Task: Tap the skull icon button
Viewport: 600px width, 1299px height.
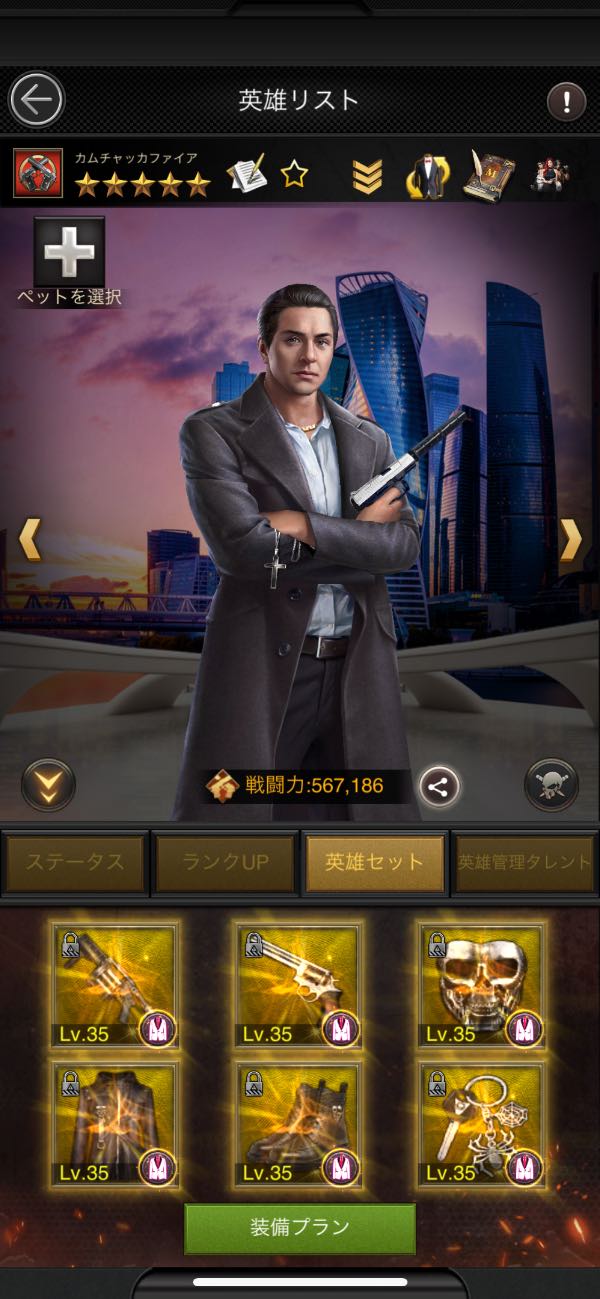Action: tap(551, 785)
